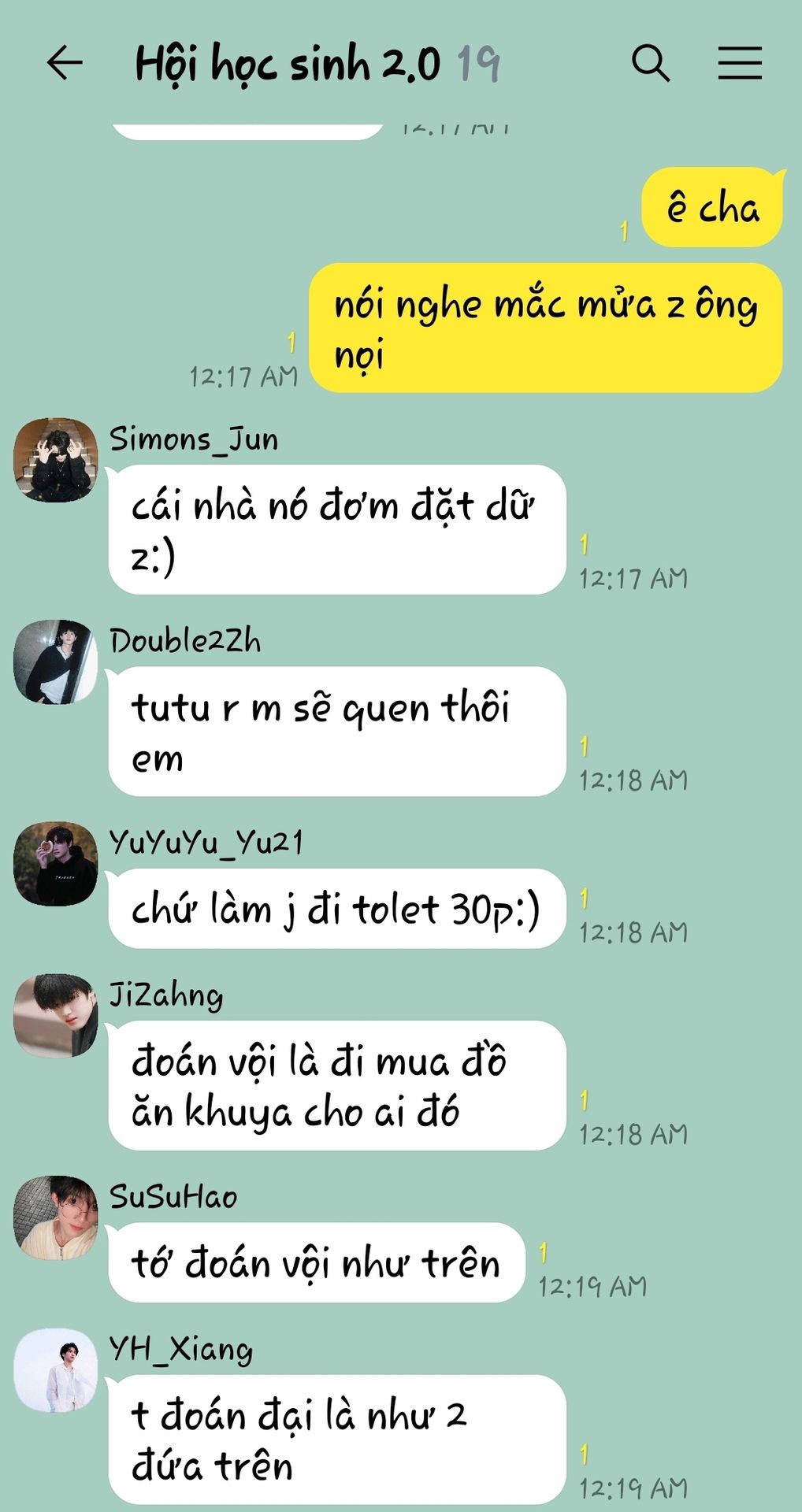
Task: Tap YuYuYu_Yu21's avatar
Action: point(55,864)
